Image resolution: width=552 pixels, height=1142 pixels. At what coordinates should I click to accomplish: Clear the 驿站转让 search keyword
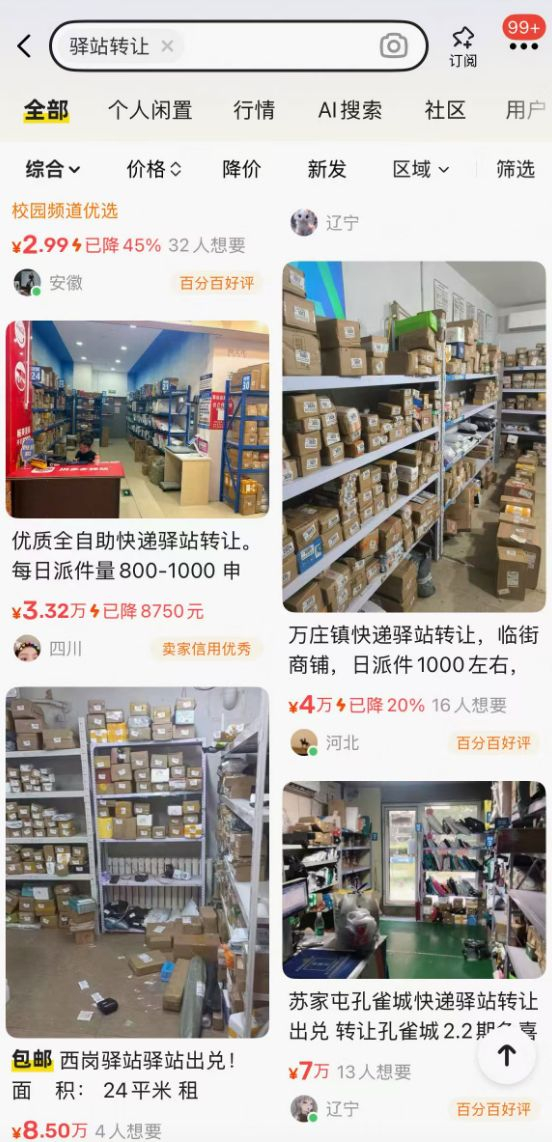(167, 47)
